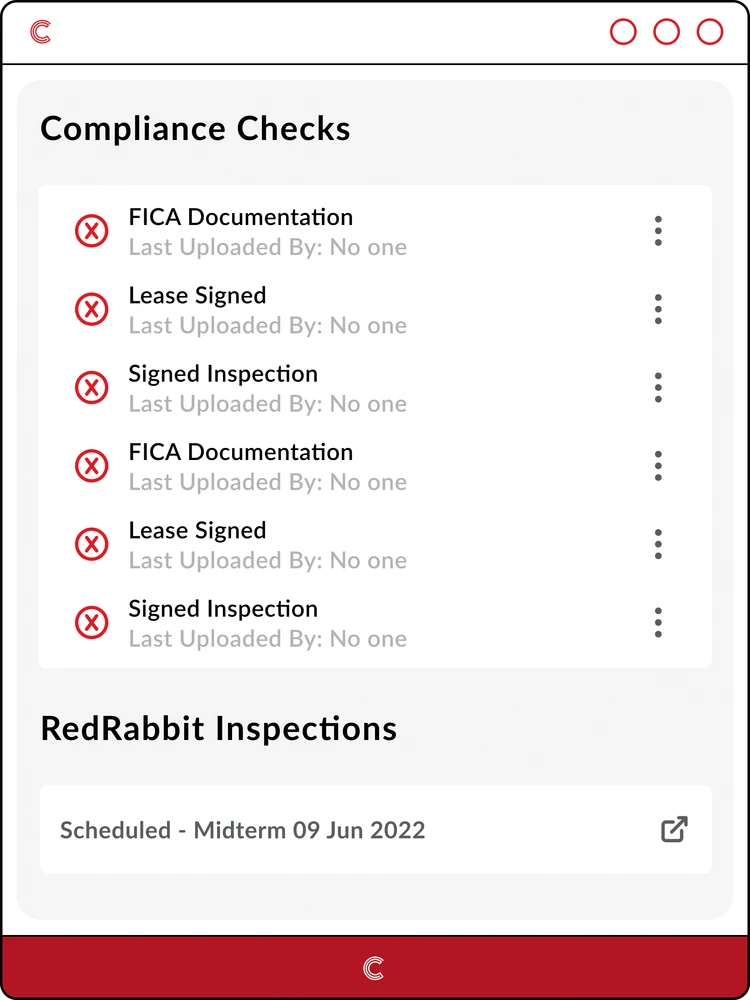750x1000 pixels.
Task: Click the app logo in the top-left corner
Action: point(39,31)
